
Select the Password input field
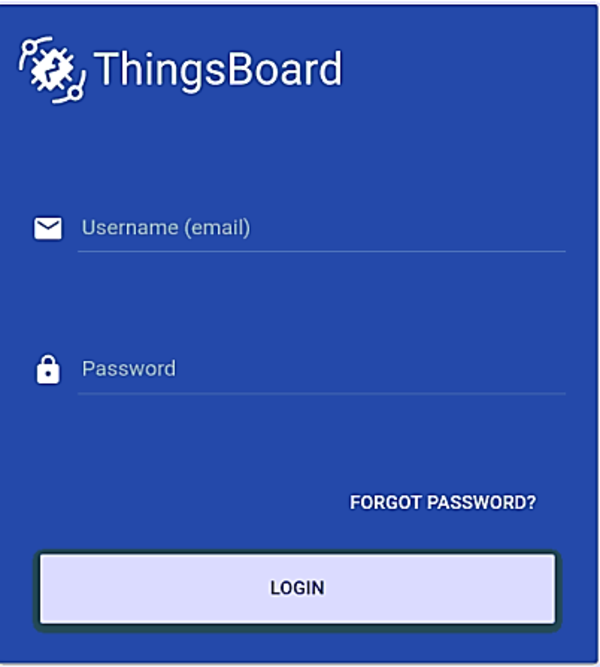coord(320,369)
